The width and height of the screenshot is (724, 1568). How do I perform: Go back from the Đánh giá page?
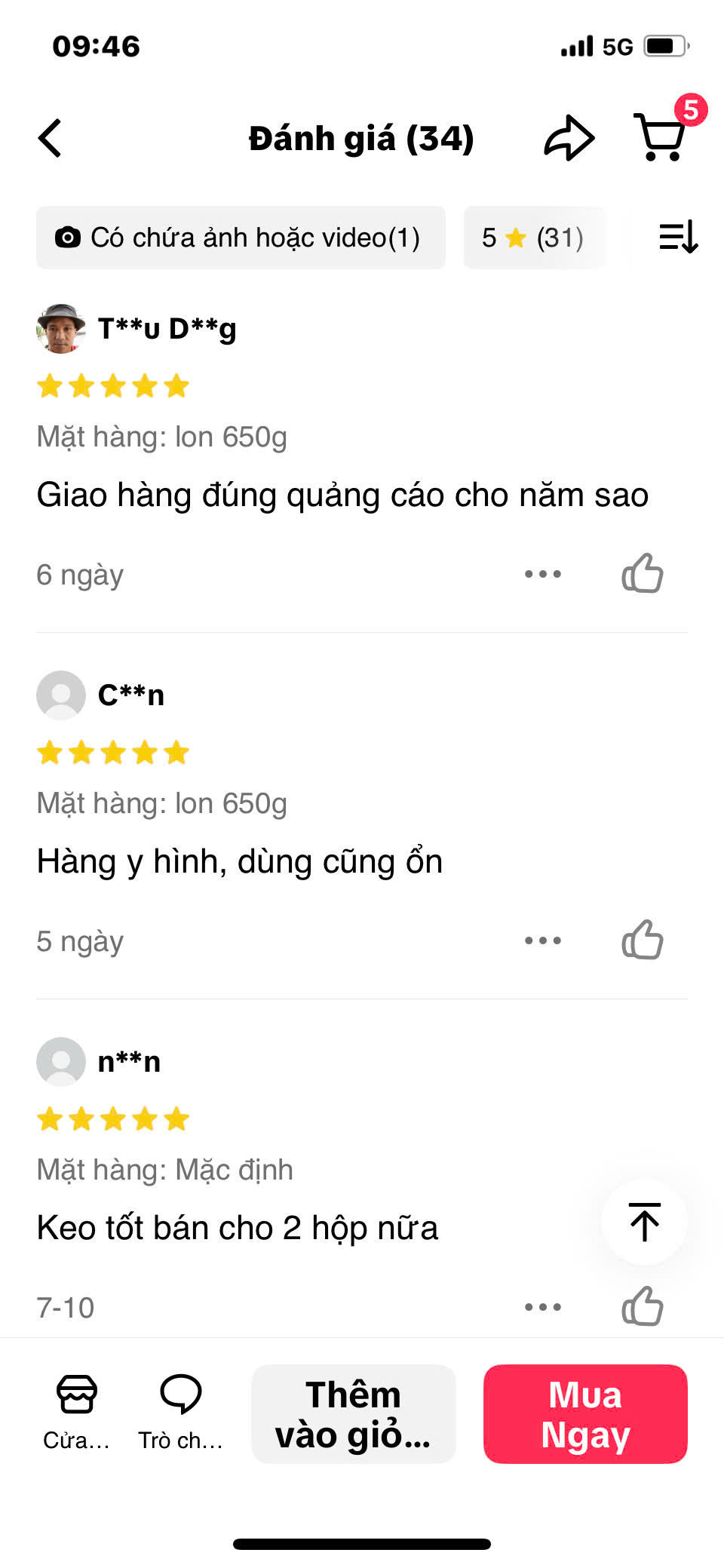pos(50,139)
